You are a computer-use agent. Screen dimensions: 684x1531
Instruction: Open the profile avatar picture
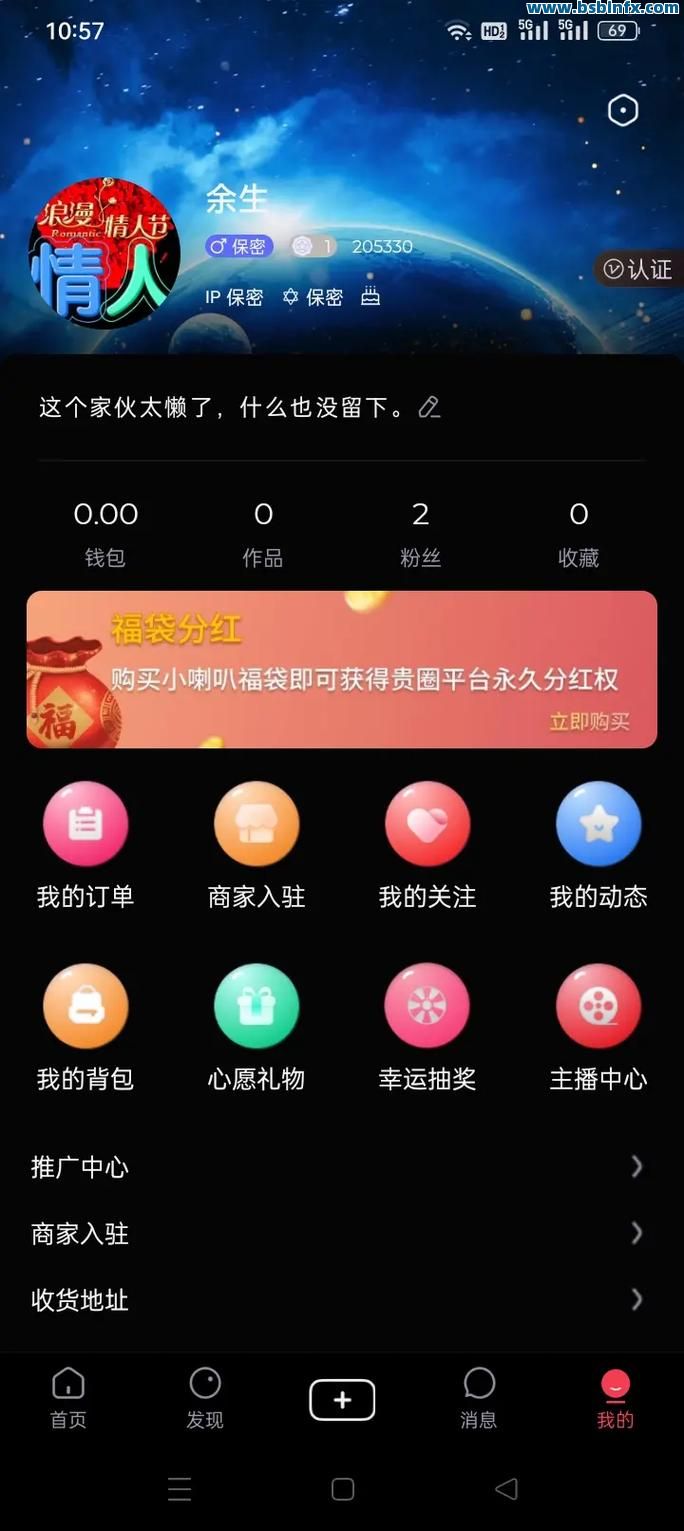[104, 254]
